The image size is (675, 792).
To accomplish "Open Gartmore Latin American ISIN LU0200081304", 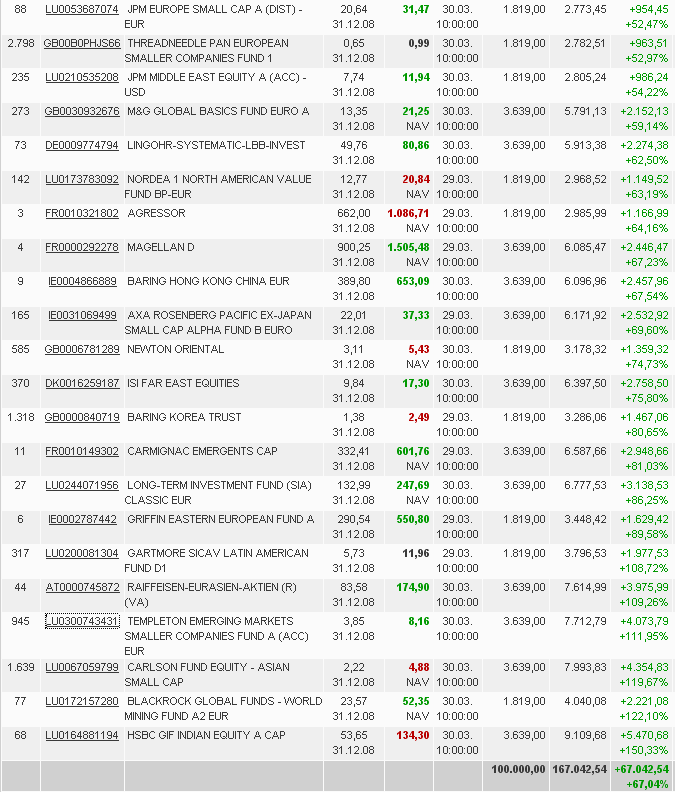I will (x=82, y=554).
